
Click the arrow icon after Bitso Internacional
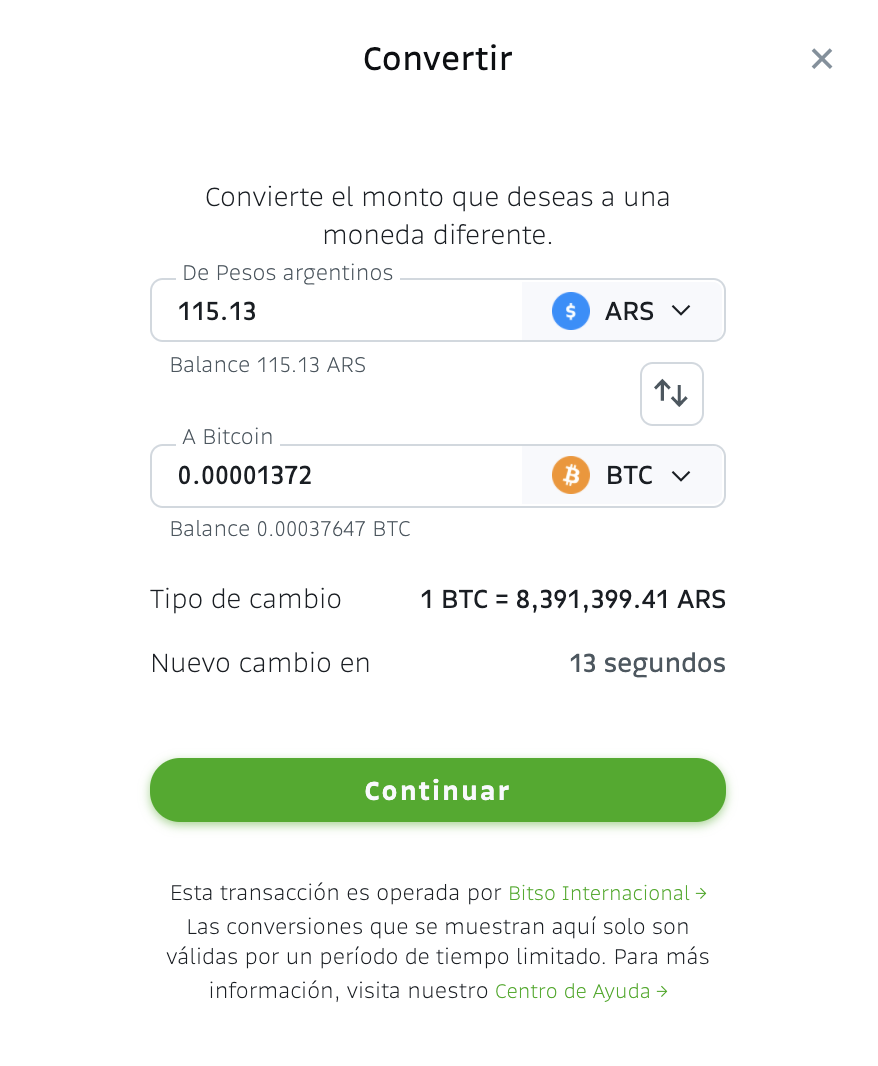702,893
